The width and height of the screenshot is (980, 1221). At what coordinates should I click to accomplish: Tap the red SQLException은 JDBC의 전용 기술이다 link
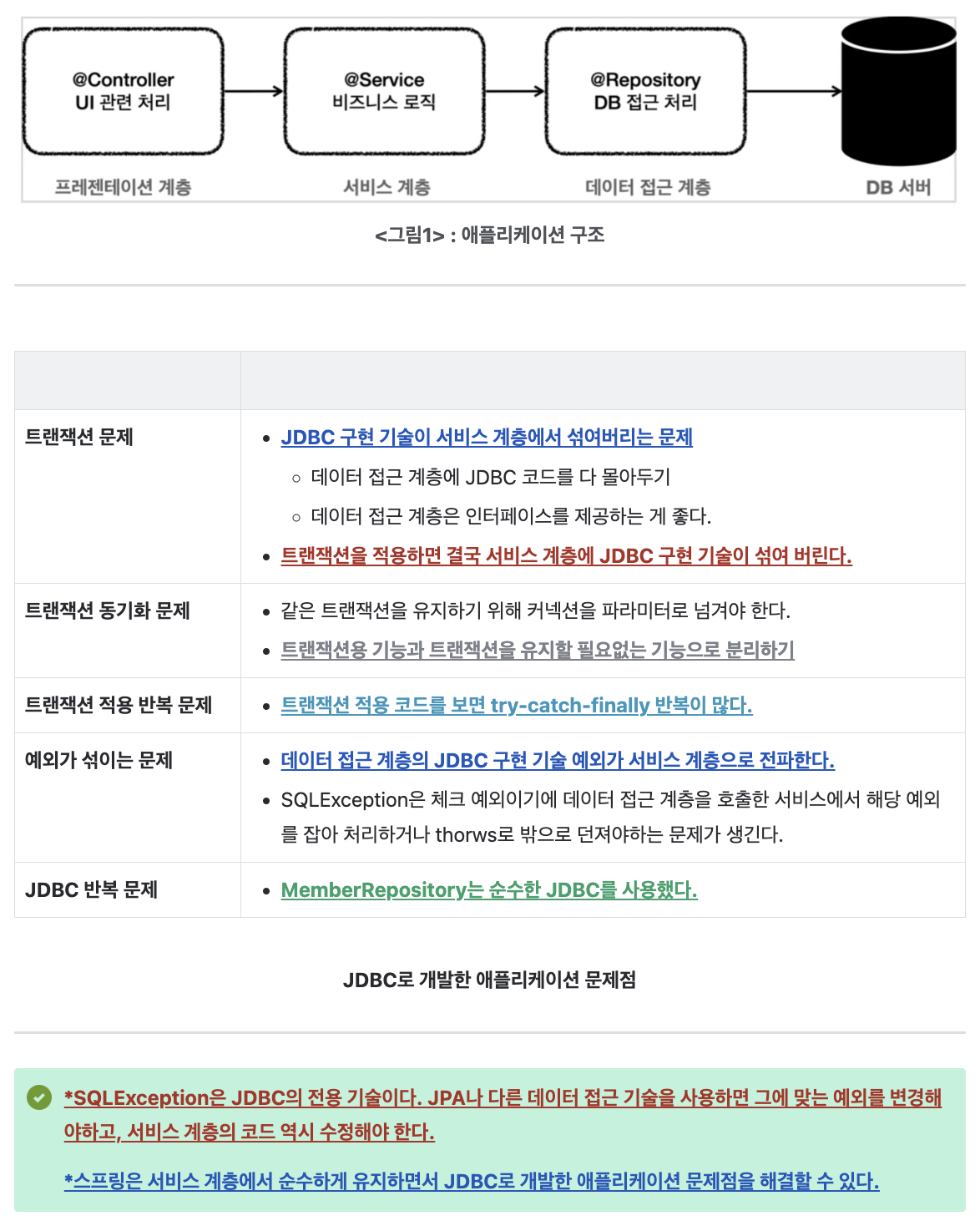coord(502,1098)
